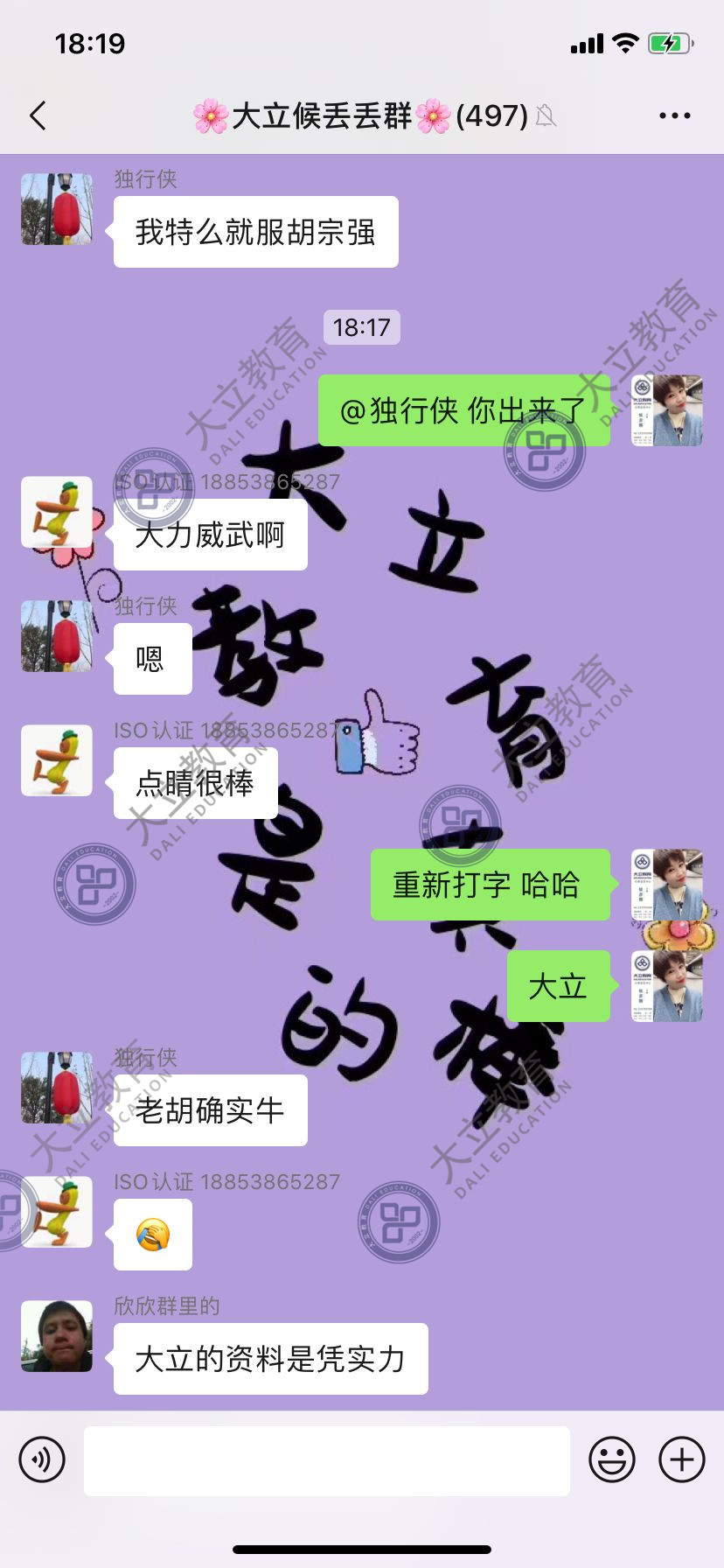724x1568 pixels.
Task: Open the emoji sticker panel
Action: (611, 1459)
